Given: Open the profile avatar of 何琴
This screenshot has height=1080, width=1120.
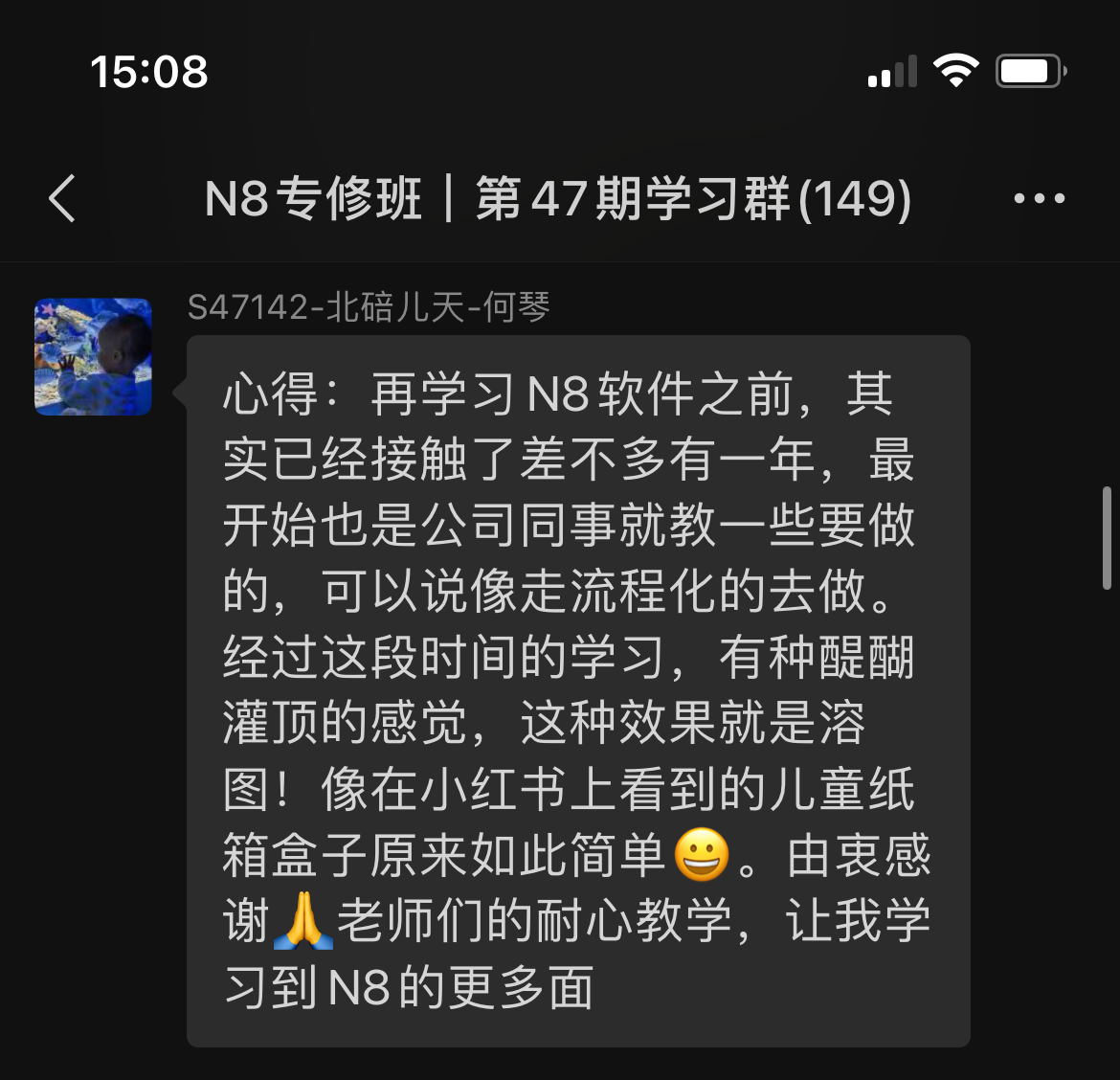Looking at the screenshot, I should click(93, 357).
